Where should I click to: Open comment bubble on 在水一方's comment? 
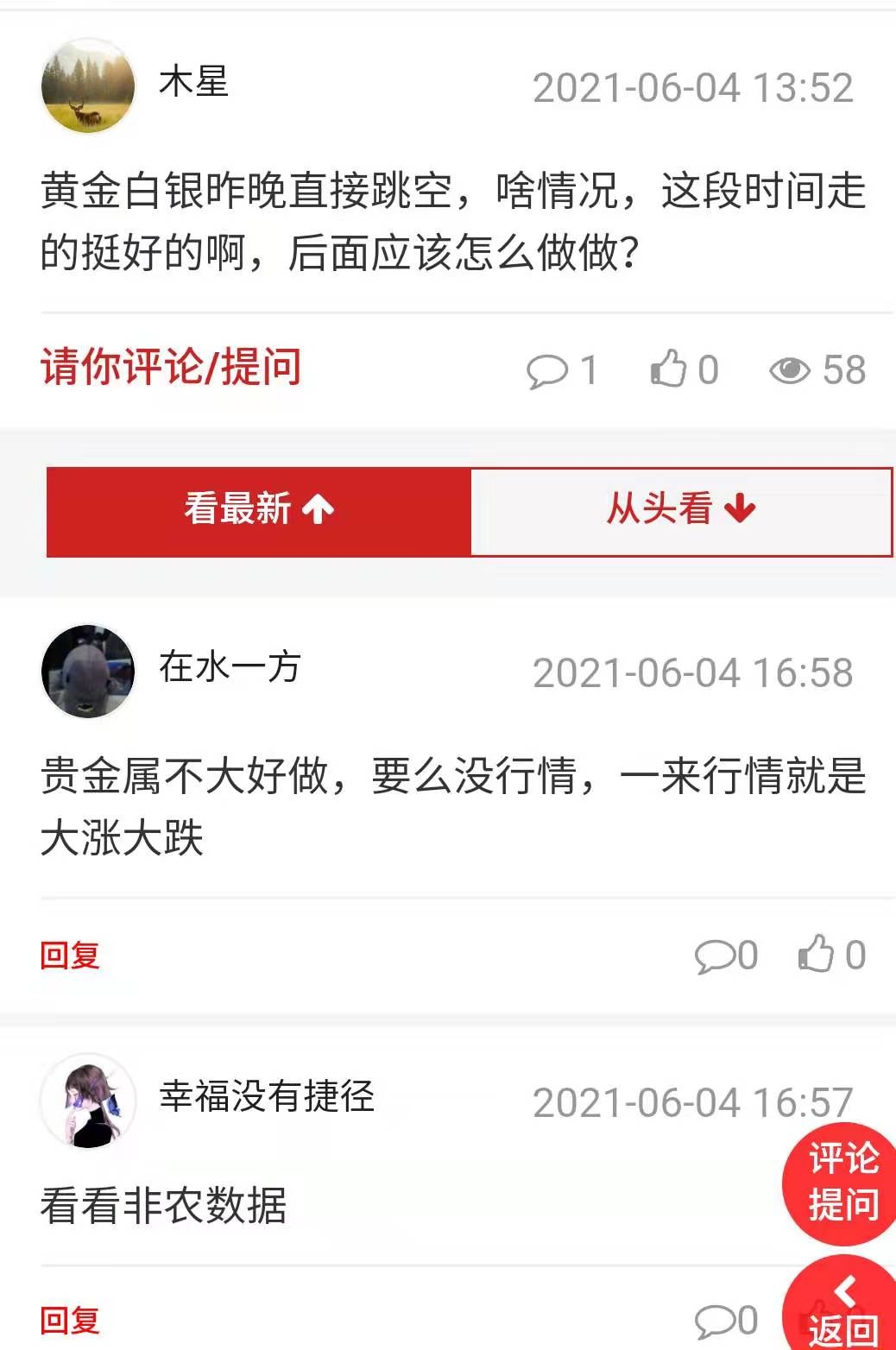pos(715,956)
